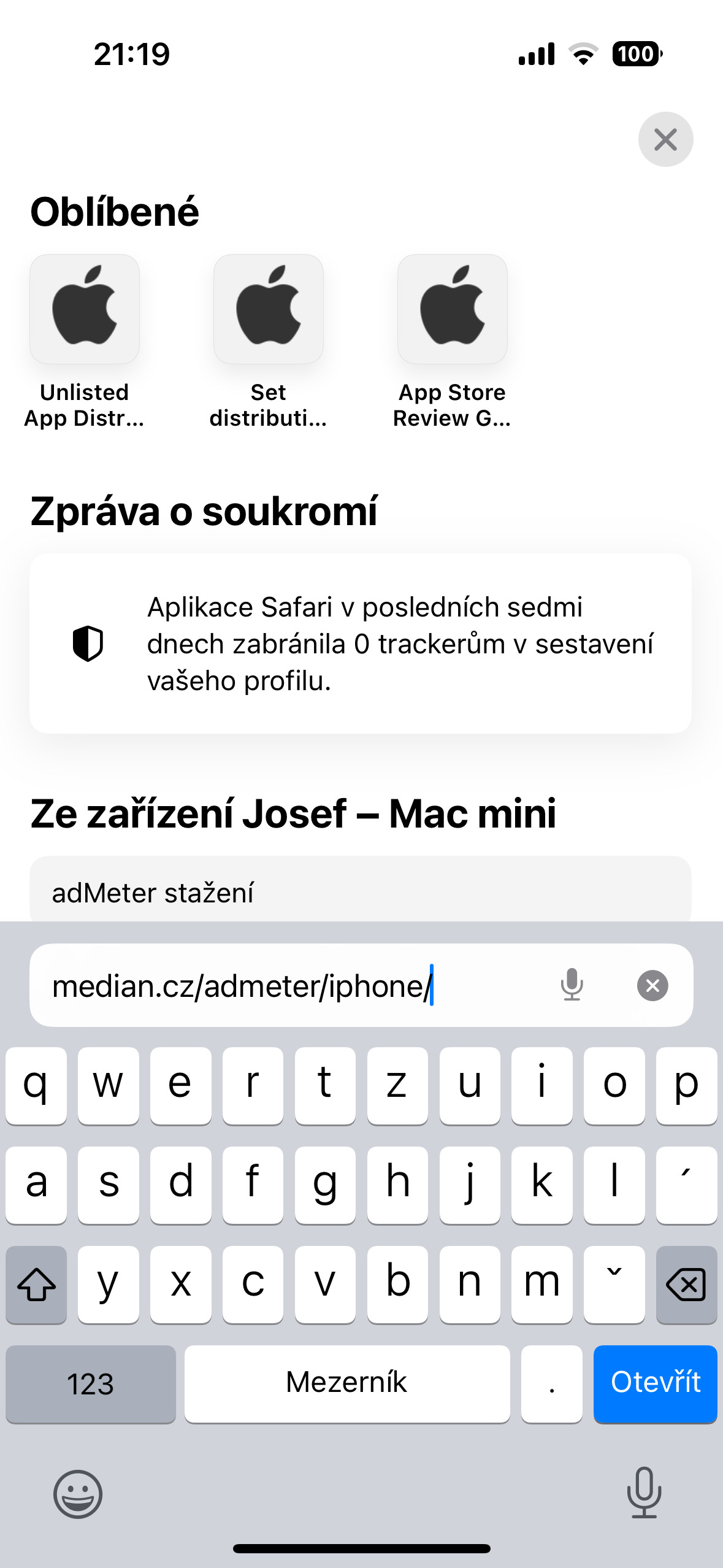Start voice dictation in the address bar

(572, 985)
